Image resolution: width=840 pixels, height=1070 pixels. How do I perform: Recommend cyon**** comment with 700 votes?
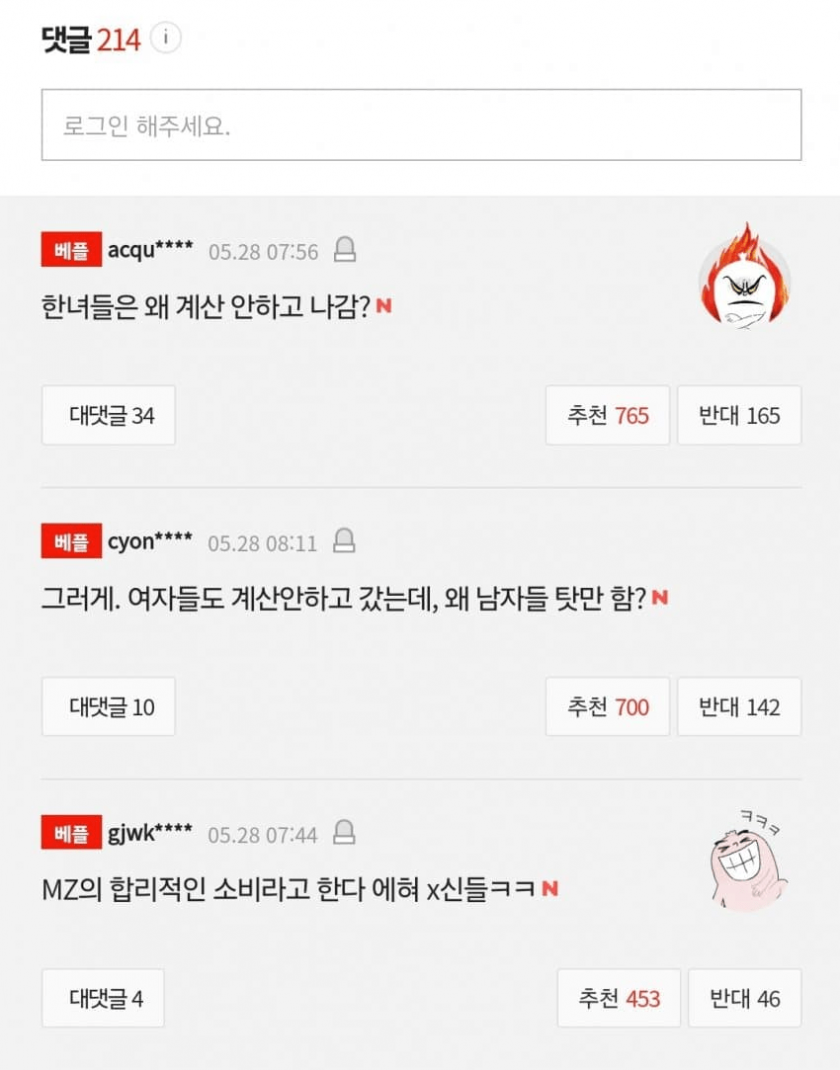(608, 707)
